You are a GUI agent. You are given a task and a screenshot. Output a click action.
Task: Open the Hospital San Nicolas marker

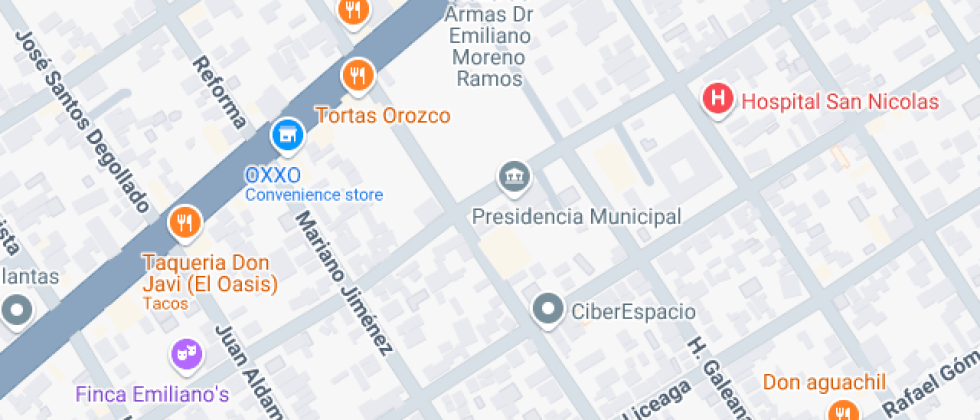(x=718, y=99)
